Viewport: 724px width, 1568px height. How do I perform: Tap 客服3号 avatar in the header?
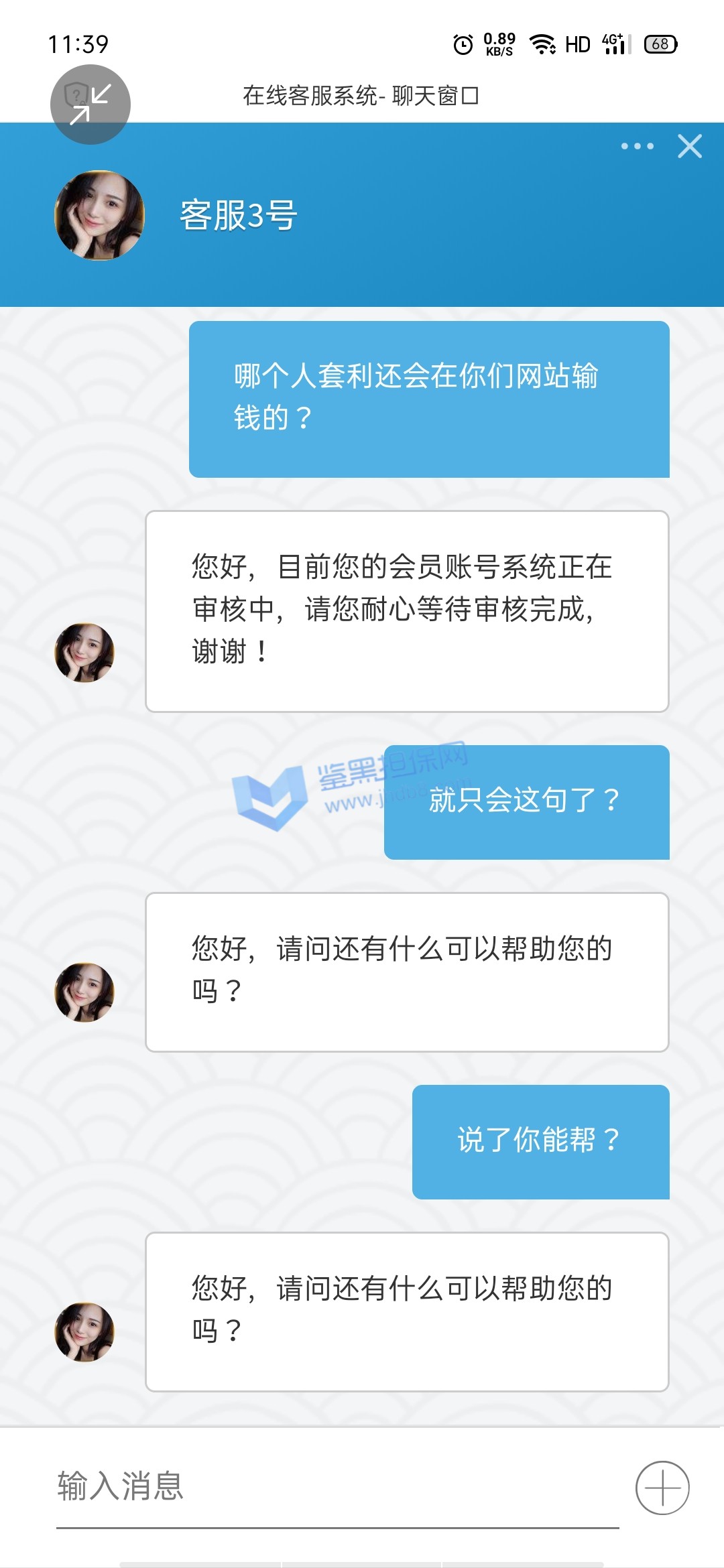tap(99, 215)
